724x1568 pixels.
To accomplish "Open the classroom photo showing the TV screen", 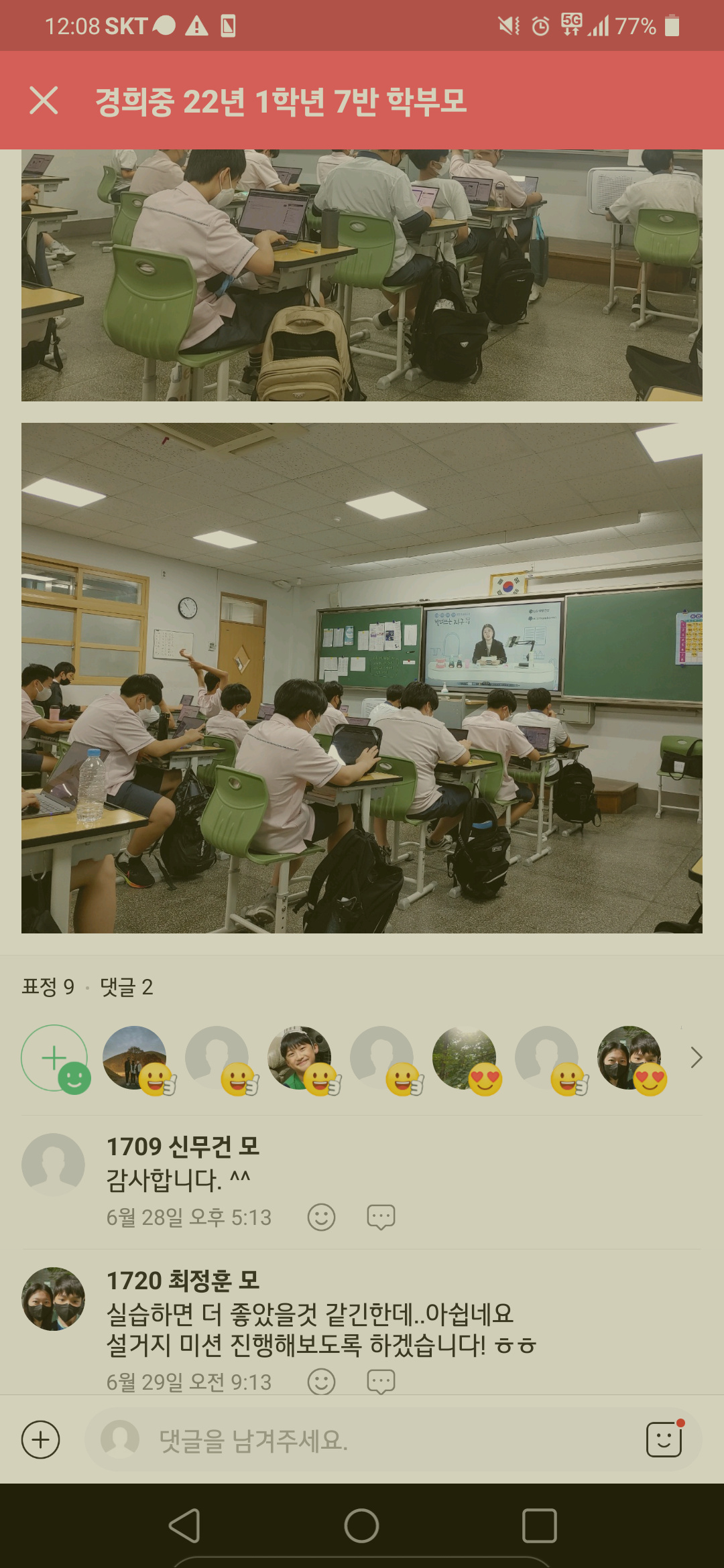I will [362, 677].
